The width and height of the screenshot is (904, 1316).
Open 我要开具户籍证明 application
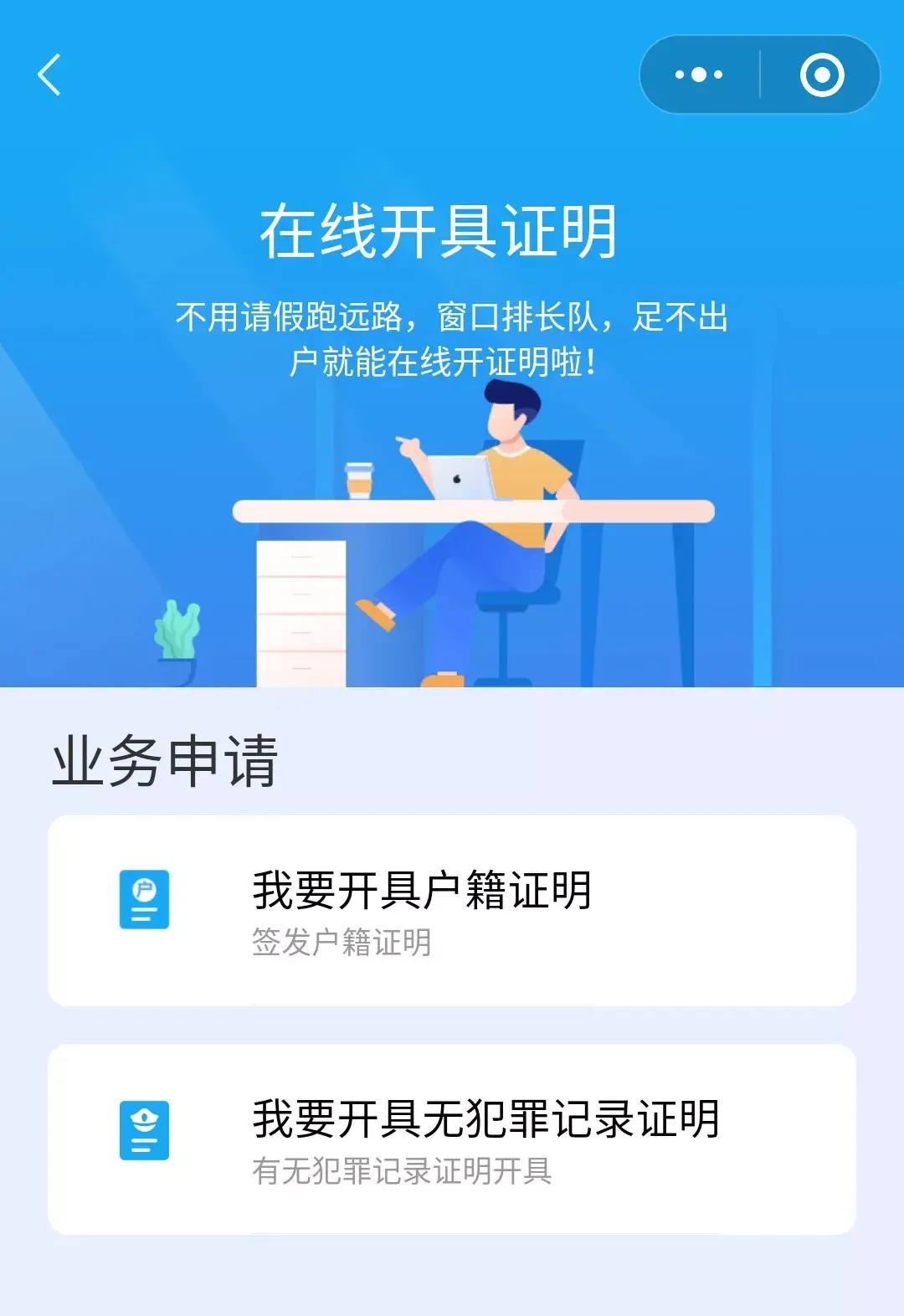(x=452, y=911)
